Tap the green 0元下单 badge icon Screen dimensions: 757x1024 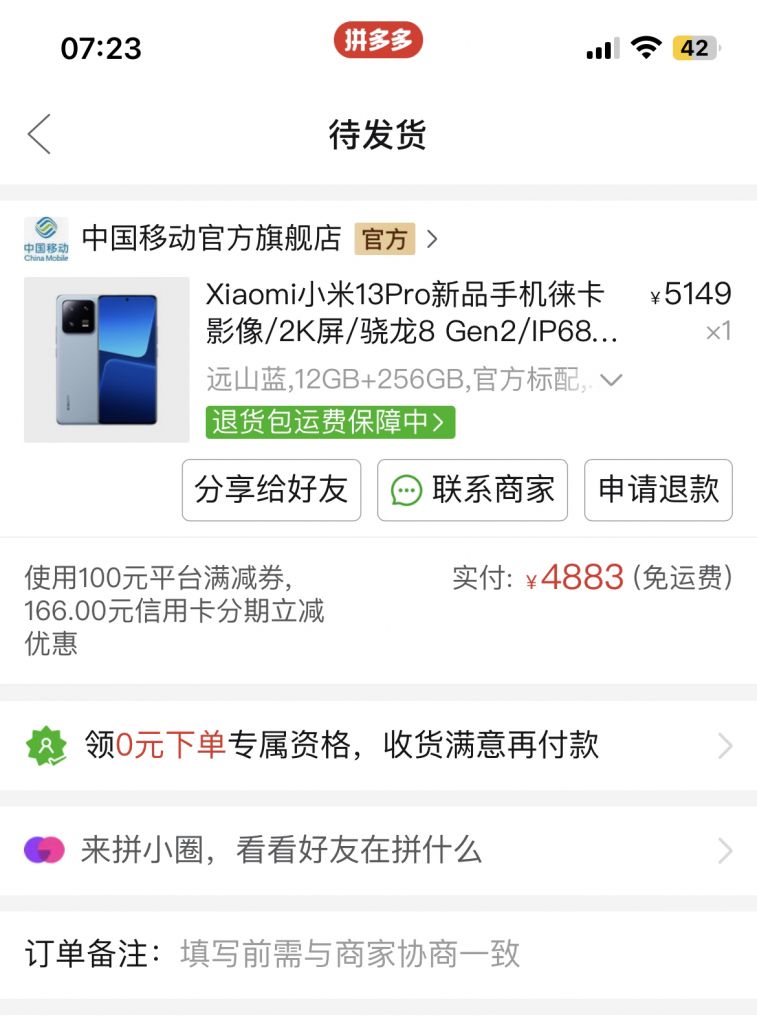[43, 745]
